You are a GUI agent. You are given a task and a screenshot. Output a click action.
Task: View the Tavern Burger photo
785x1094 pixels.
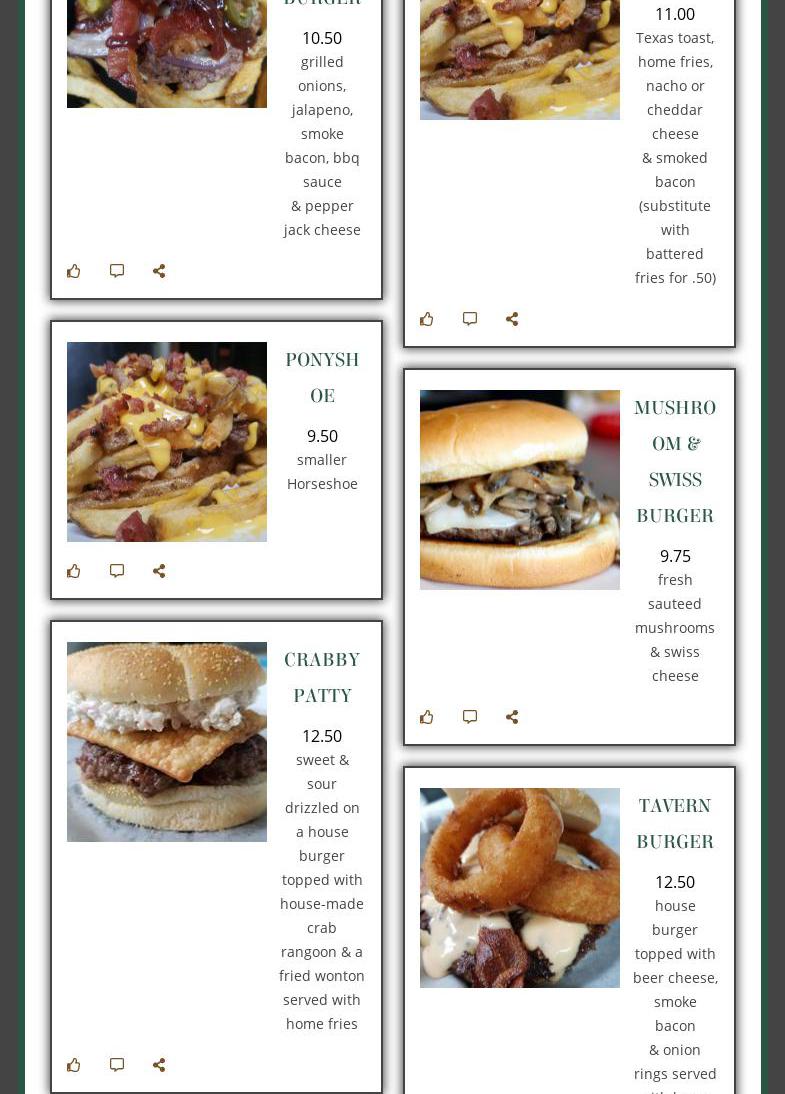(x=520, y=888)
